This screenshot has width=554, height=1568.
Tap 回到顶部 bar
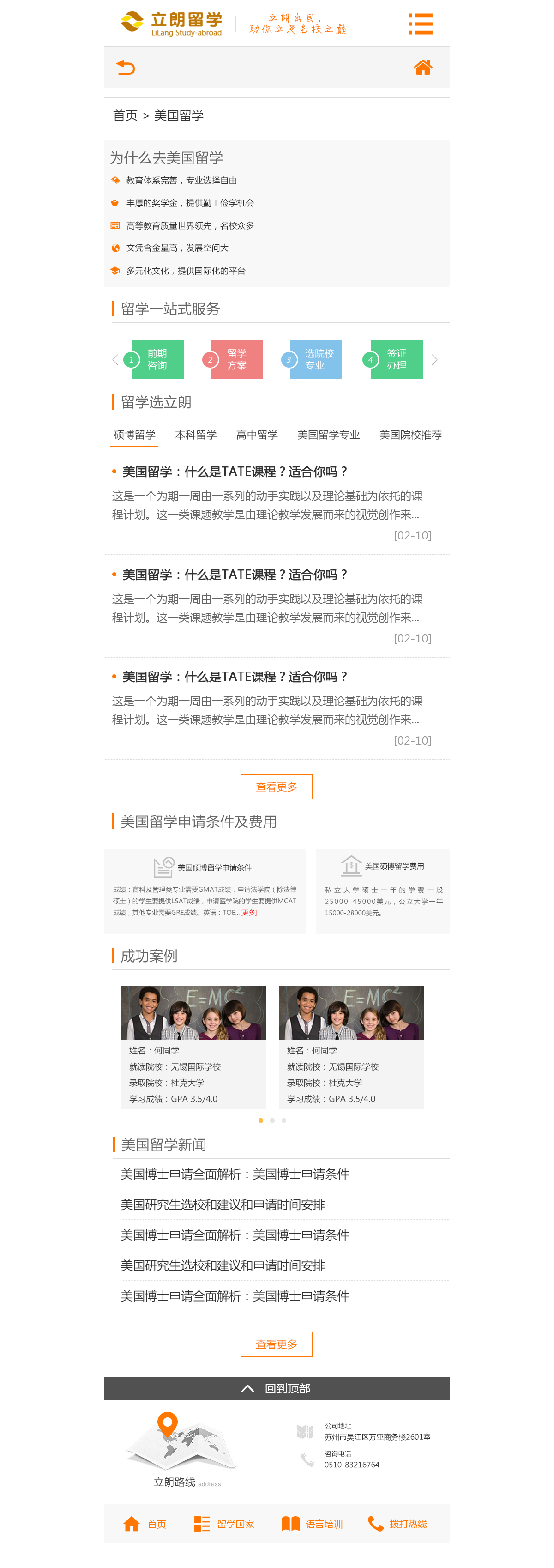coord(276,1388)
